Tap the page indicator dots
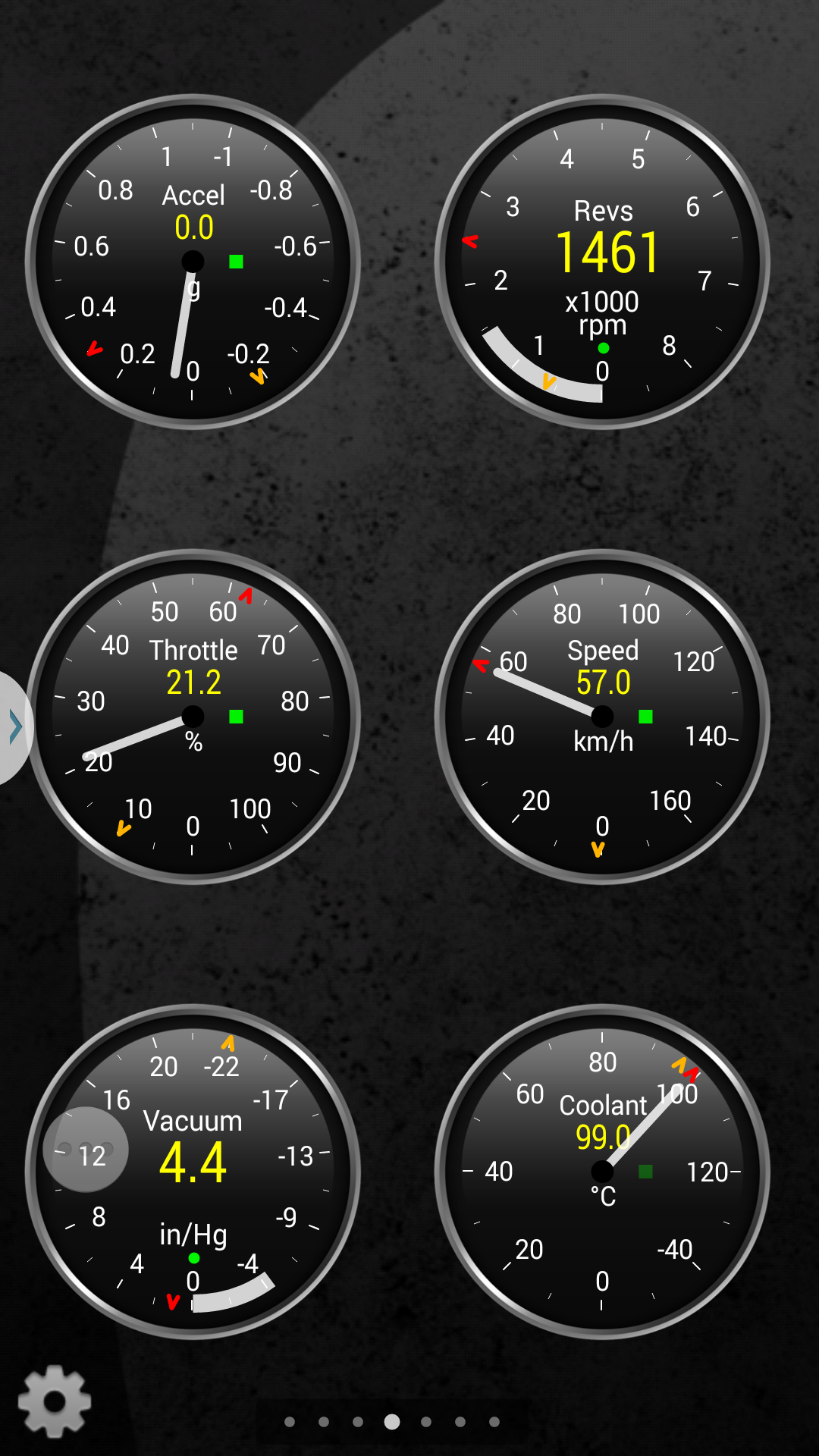The height and width of the screenshot is (1456, 819). tap(392, 1422)
